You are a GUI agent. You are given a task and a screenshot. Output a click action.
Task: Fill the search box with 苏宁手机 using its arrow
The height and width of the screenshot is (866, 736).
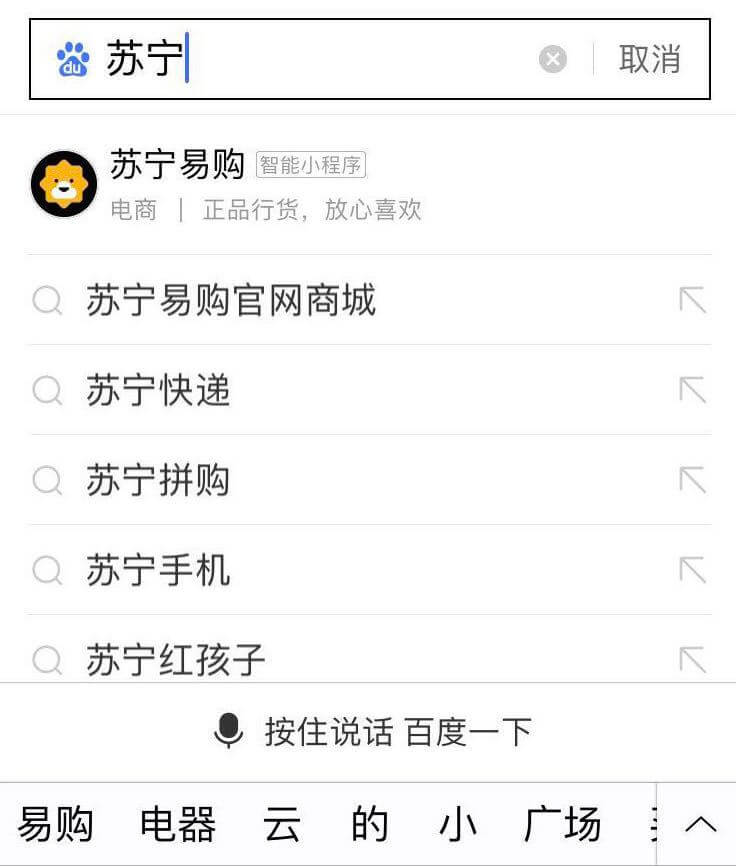click(692, 570)
